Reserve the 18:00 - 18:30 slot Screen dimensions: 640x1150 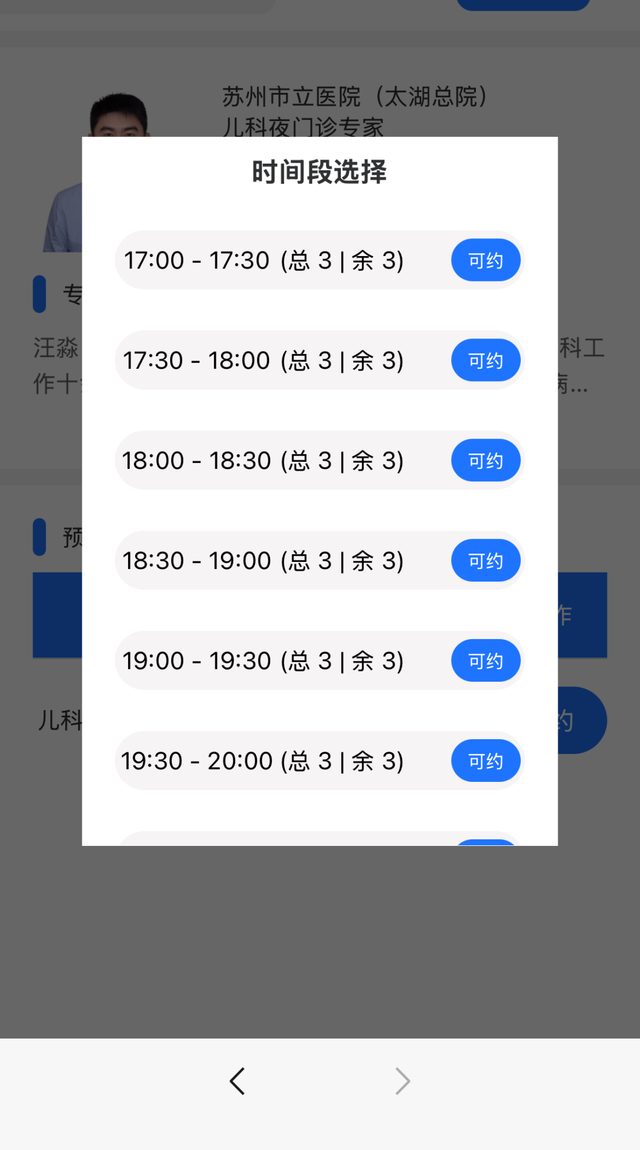[x=485, y=461]
